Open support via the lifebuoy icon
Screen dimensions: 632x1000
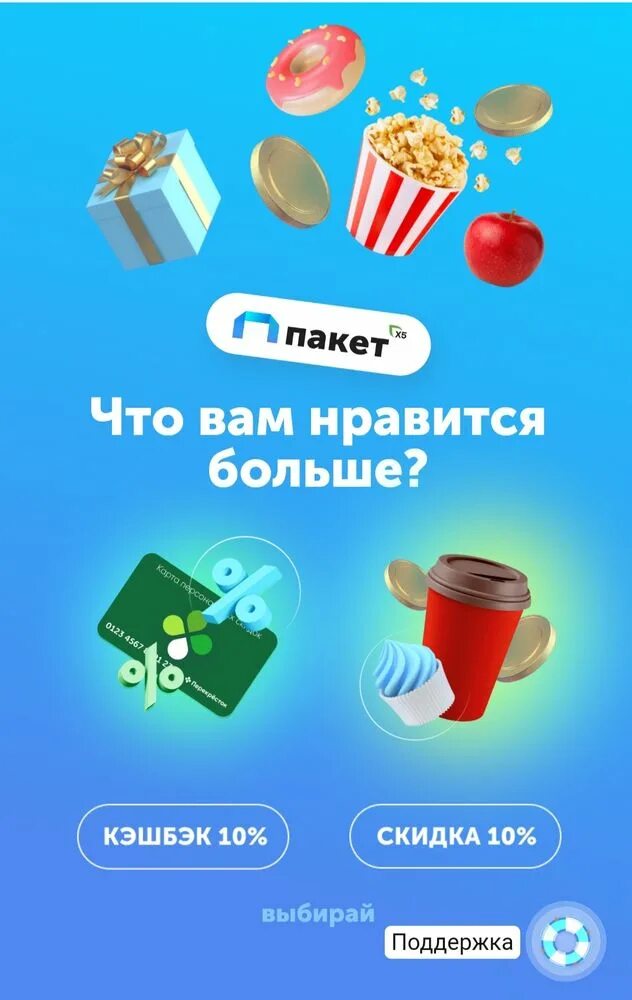tap(565, 942)
